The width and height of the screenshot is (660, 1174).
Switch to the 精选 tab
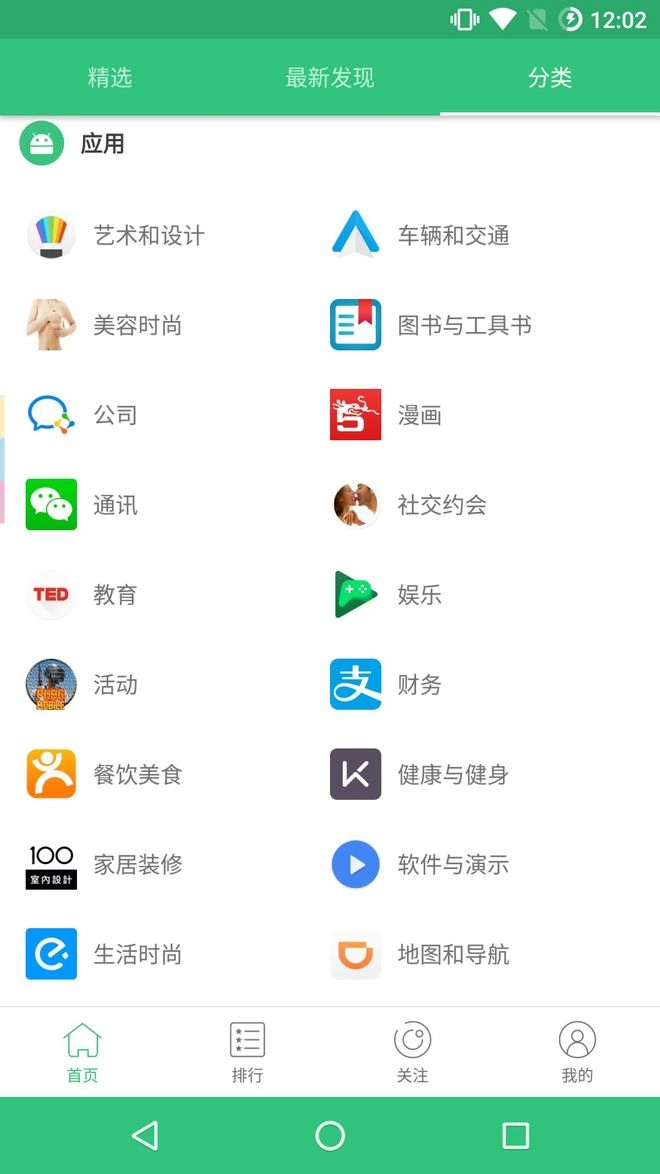tap(110, 78)
